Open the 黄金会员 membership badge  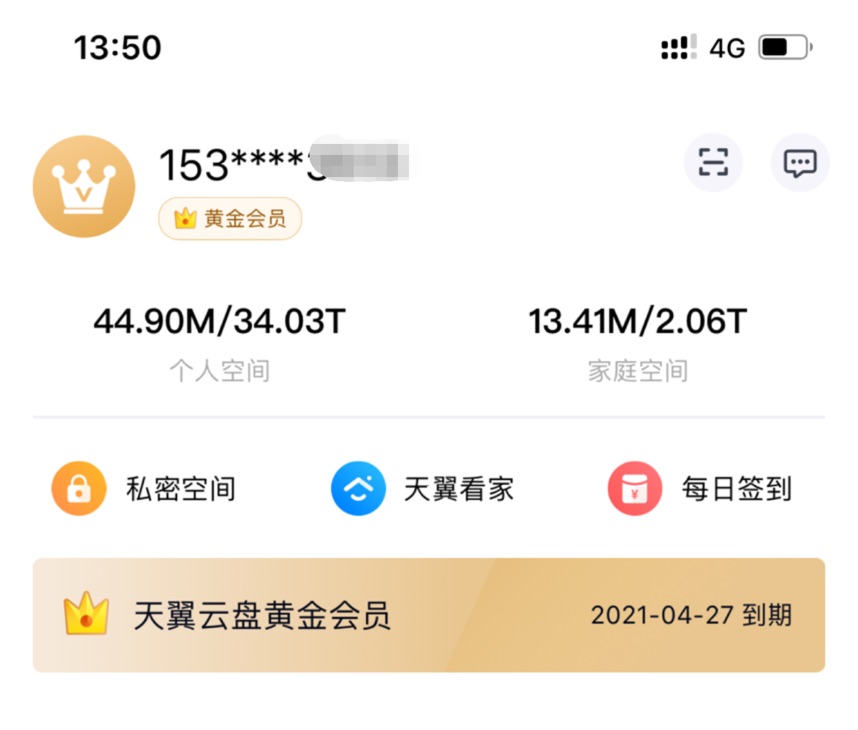pos(230,219)
